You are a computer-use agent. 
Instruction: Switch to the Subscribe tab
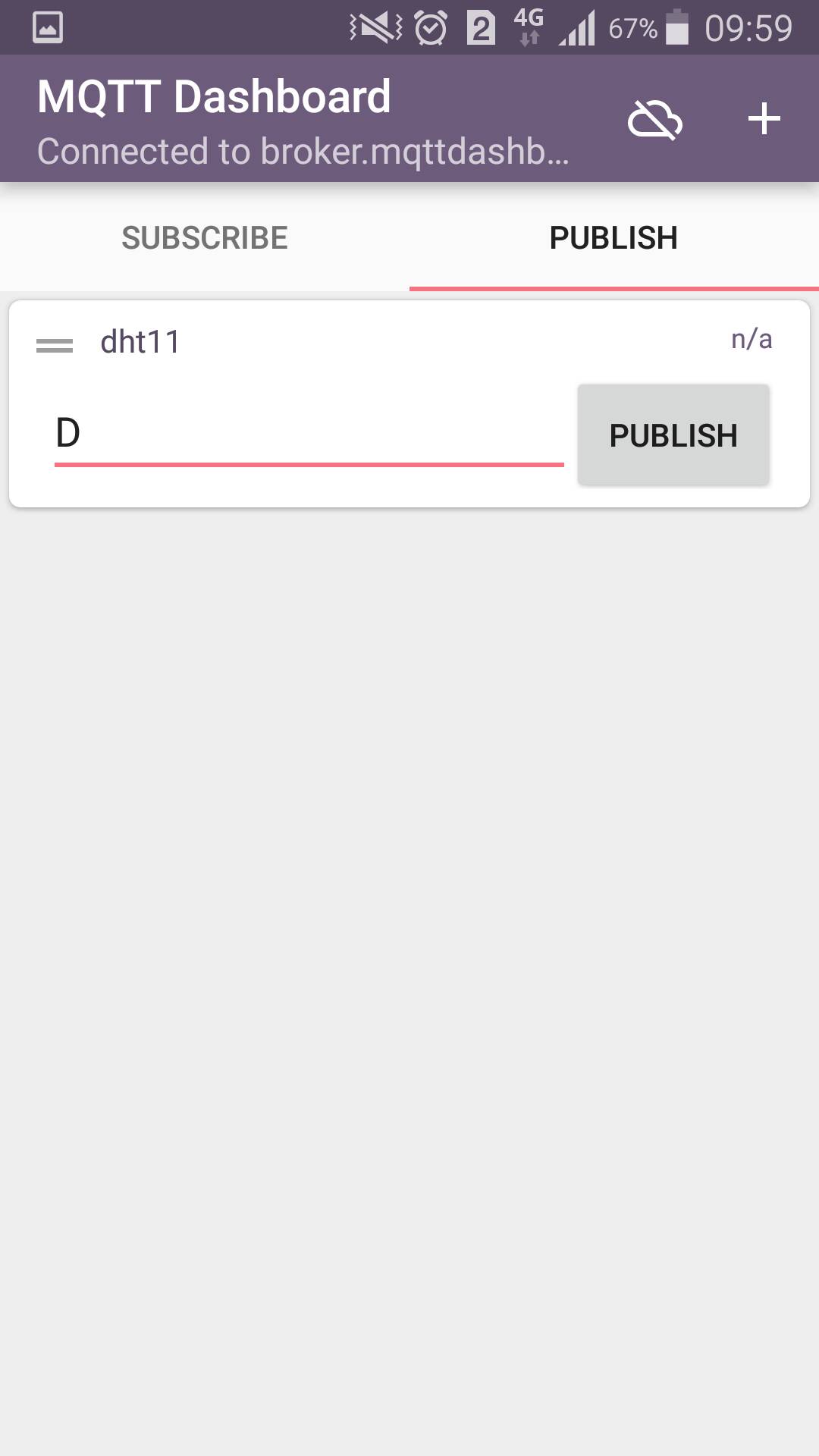(x=205, y=237)
